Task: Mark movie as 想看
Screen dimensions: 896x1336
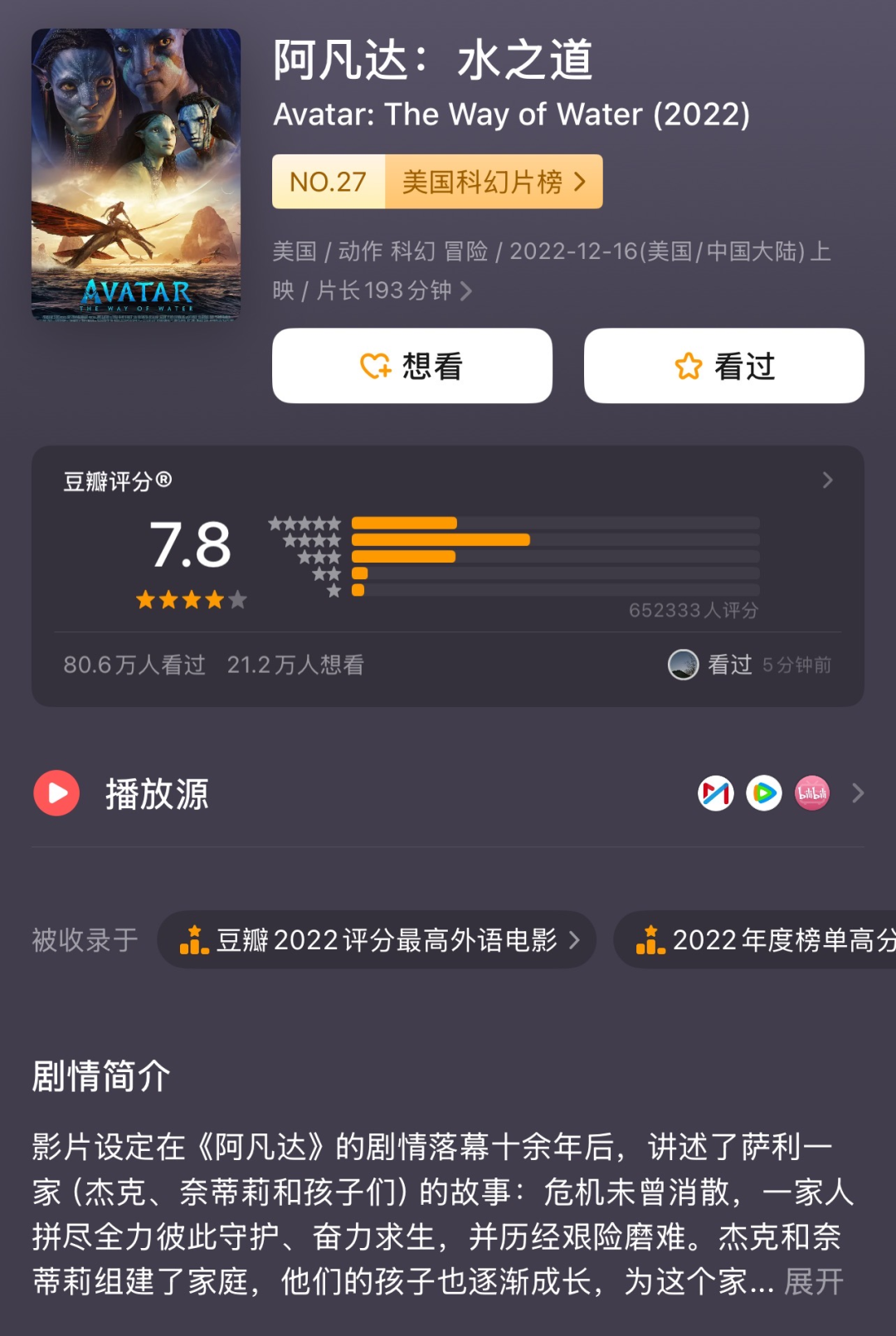Action: click(412, 366)
